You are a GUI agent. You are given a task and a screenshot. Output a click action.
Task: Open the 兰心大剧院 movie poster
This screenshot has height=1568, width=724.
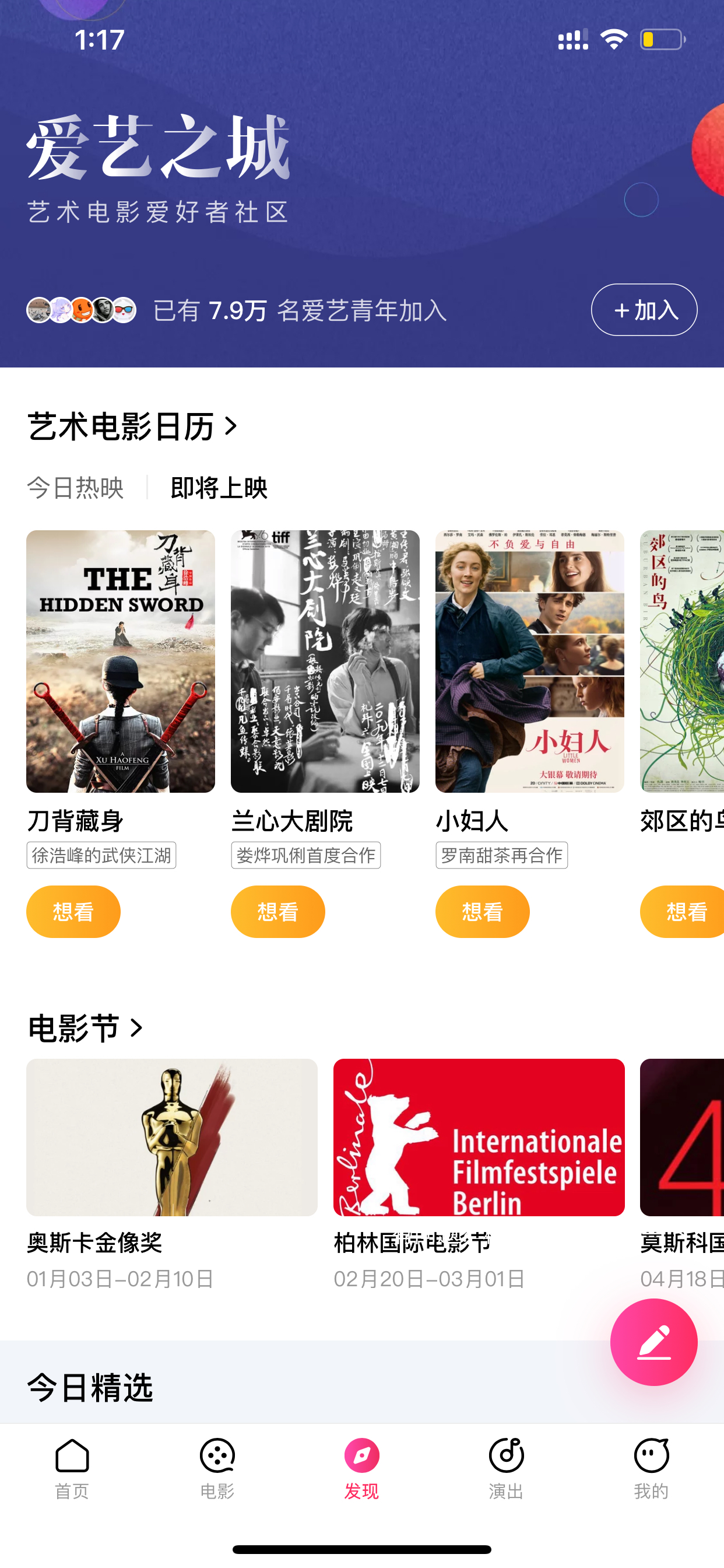[x=325, y=661]
